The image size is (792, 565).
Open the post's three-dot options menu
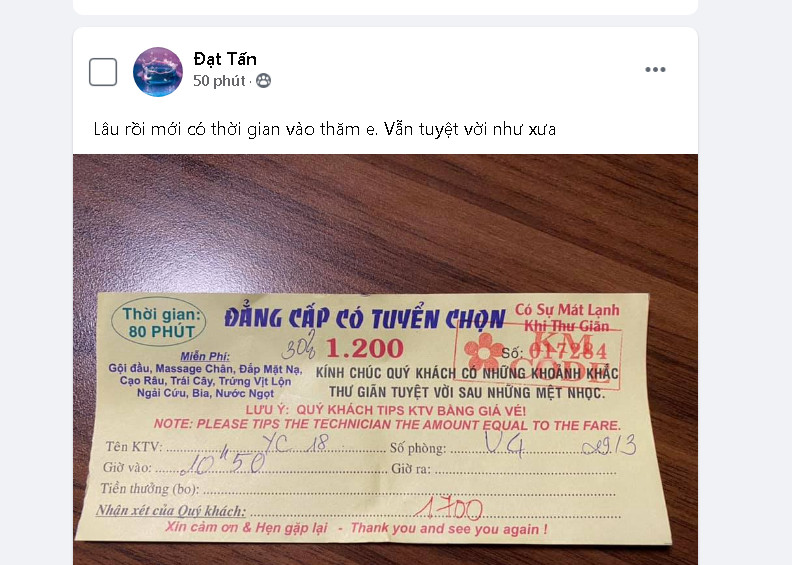[x=655, y=69]
